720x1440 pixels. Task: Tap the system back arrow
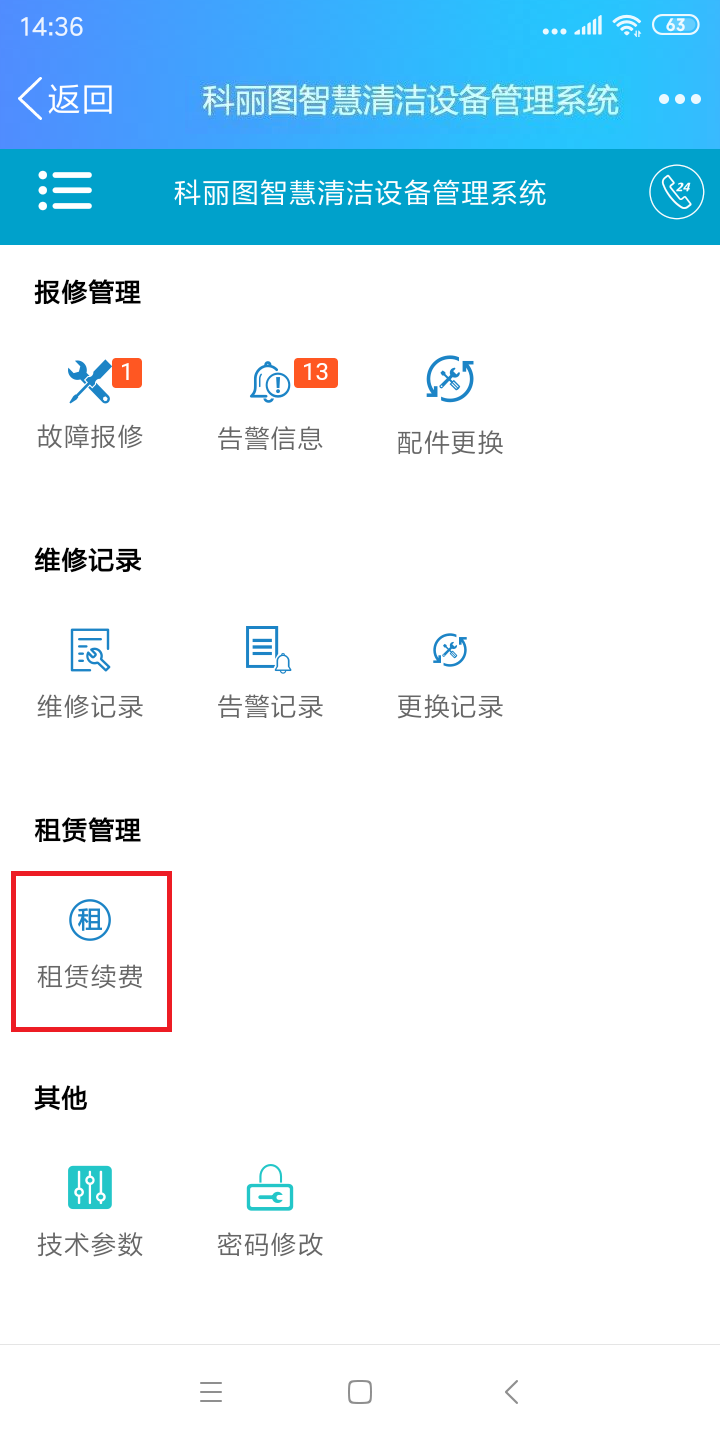[x=511, y=1392]
